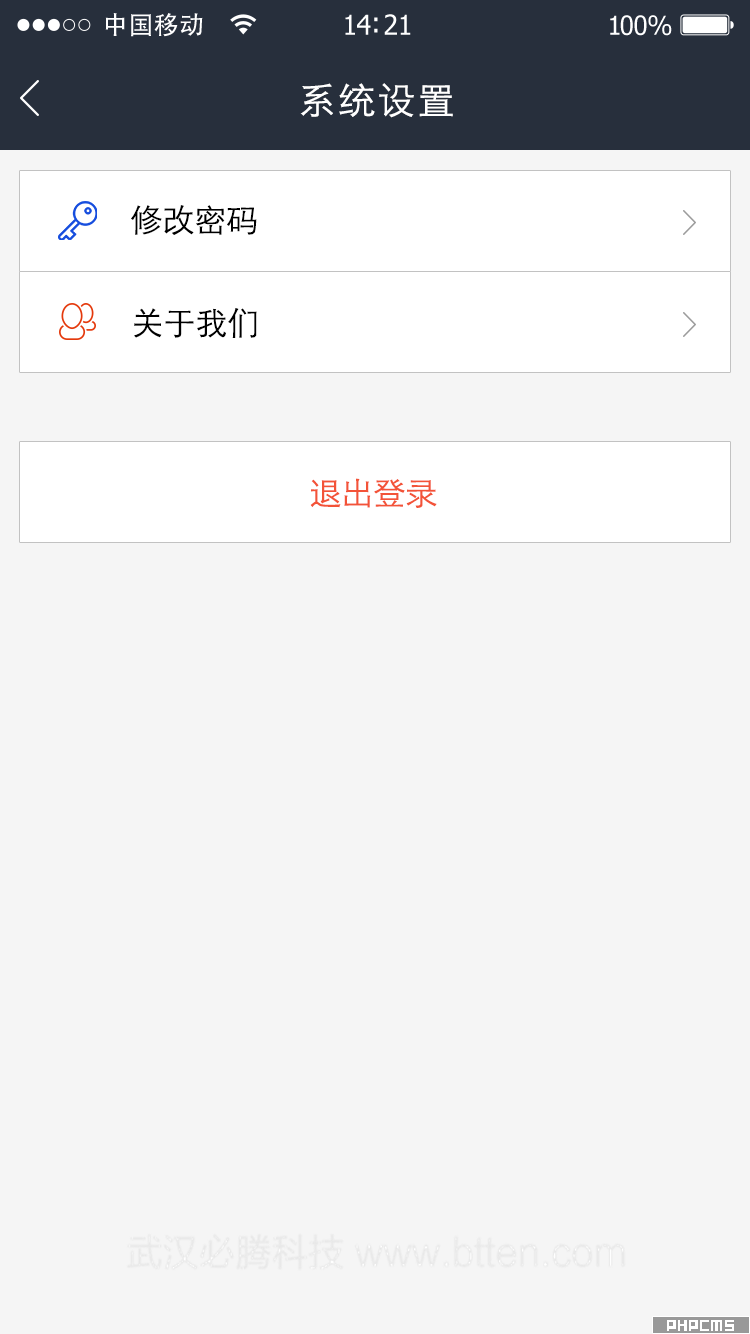The image size is (750, 1334).
Task: Open the 修改密码 settings row
Action: coord(375,221)
